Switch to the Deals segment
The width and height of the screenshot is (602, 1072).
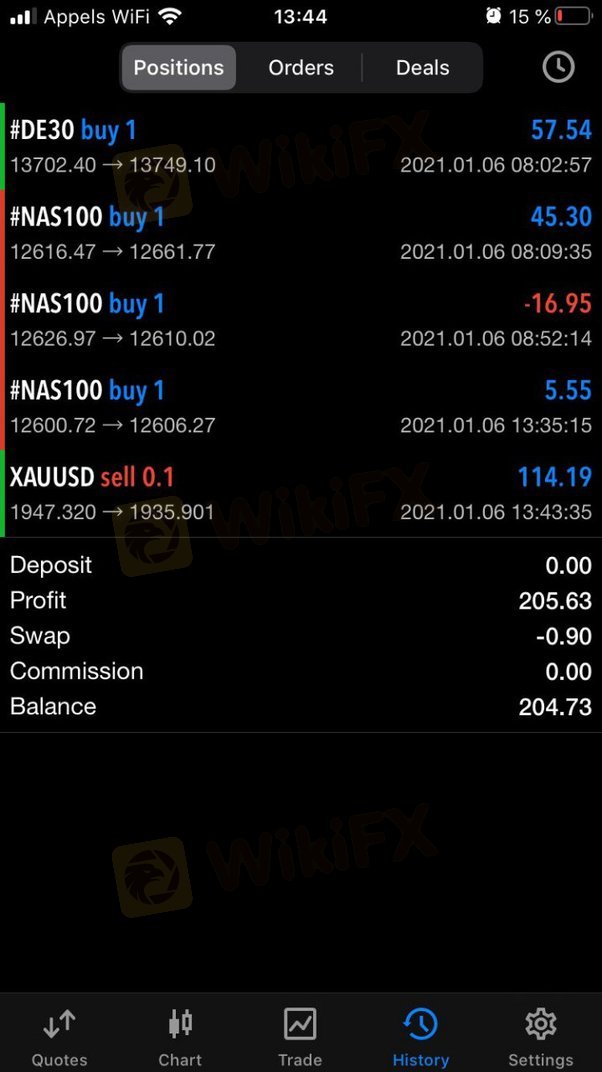[x=422, y=68]
